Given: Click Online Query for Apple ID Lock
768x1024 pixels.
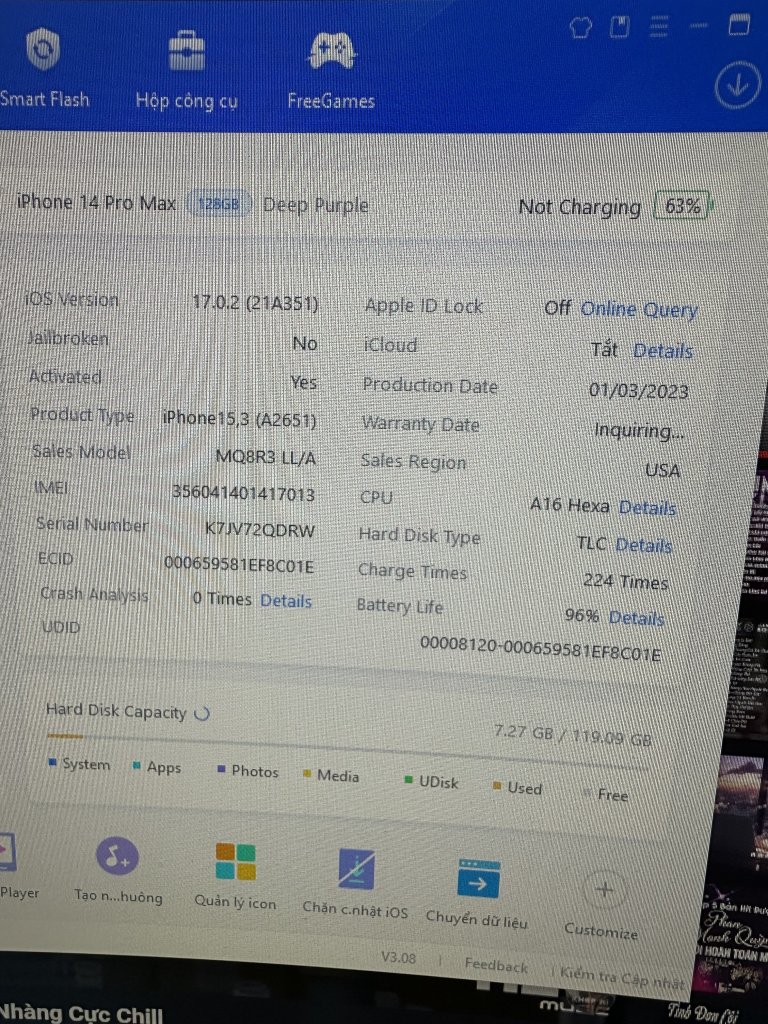Looking at the screenshot, I should pyautogui.click(x=639, y=310).
